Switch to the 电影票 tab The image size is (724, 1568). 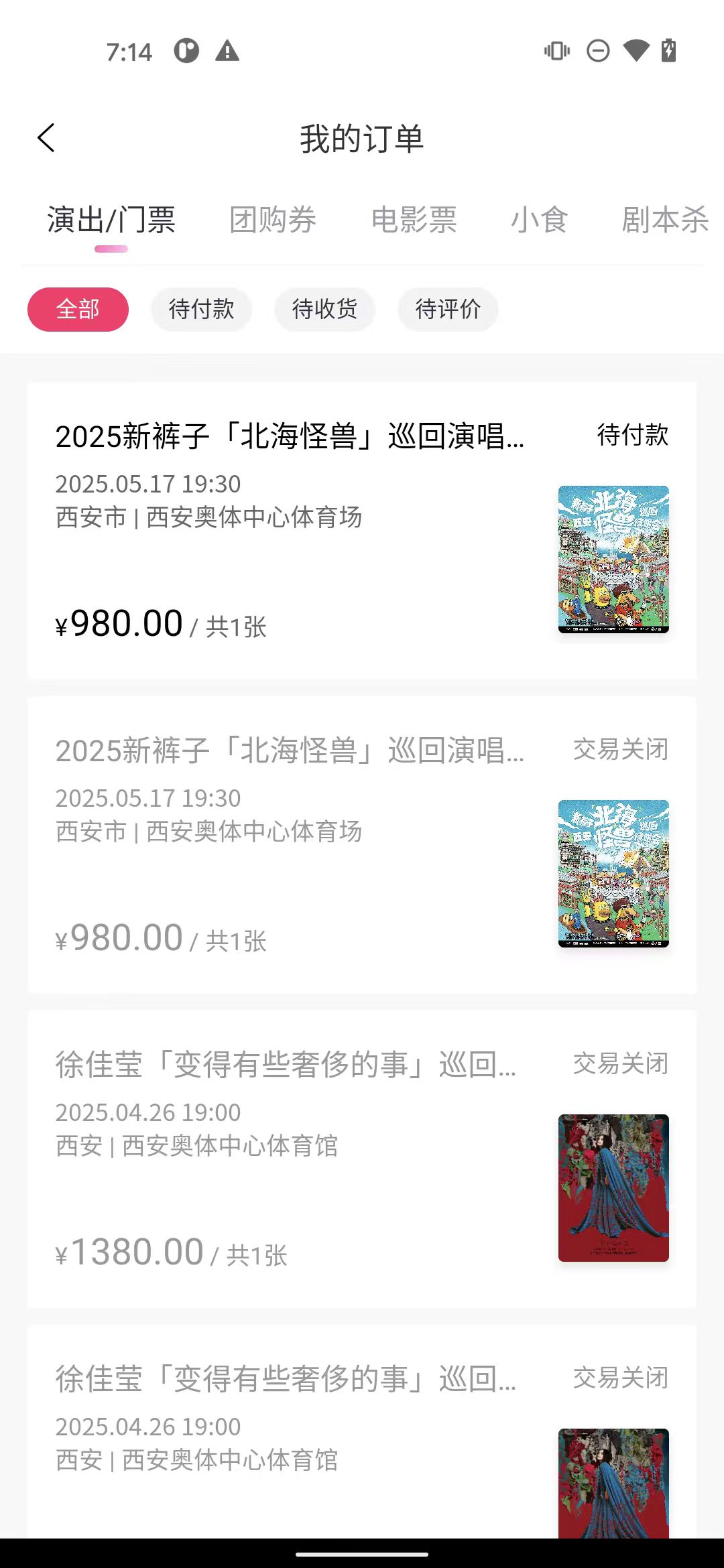(414, 220)
